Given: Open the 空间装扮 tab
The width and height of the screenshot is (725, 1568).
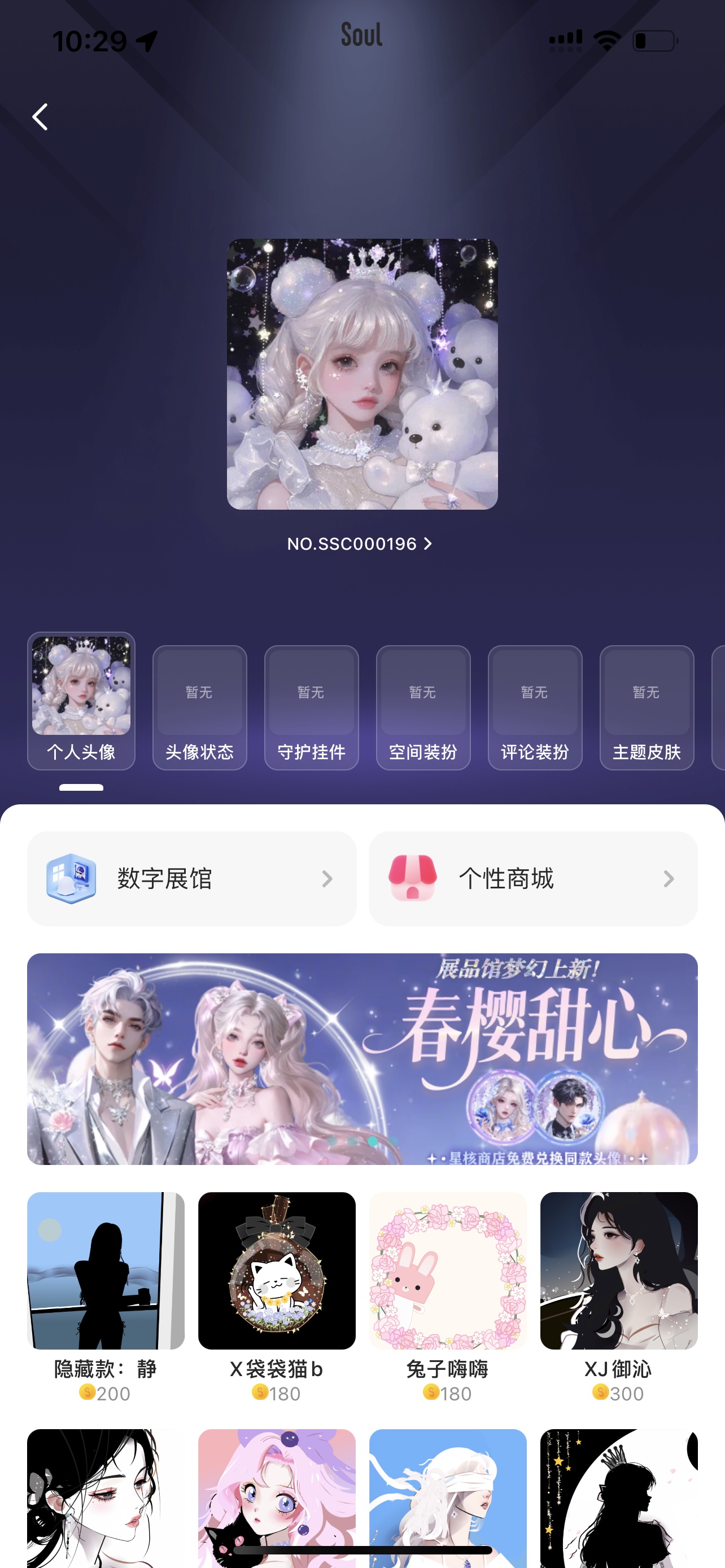Looking at the screenshot, I should (423, 708).
